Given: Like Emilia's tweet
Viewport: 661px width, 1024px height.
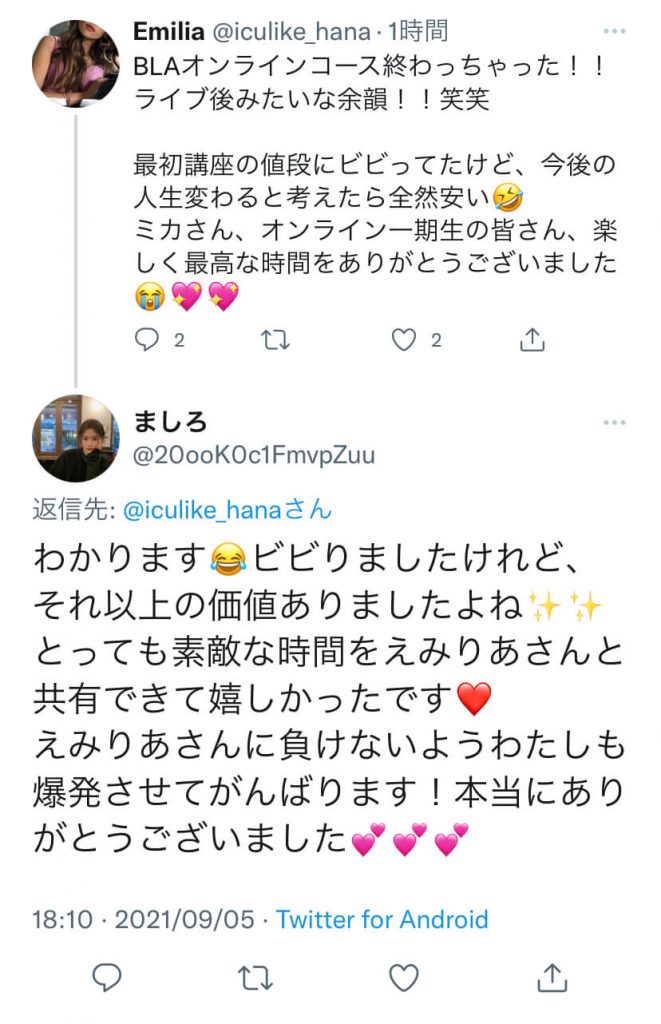Looking at the screenshot, I should 403,341.
